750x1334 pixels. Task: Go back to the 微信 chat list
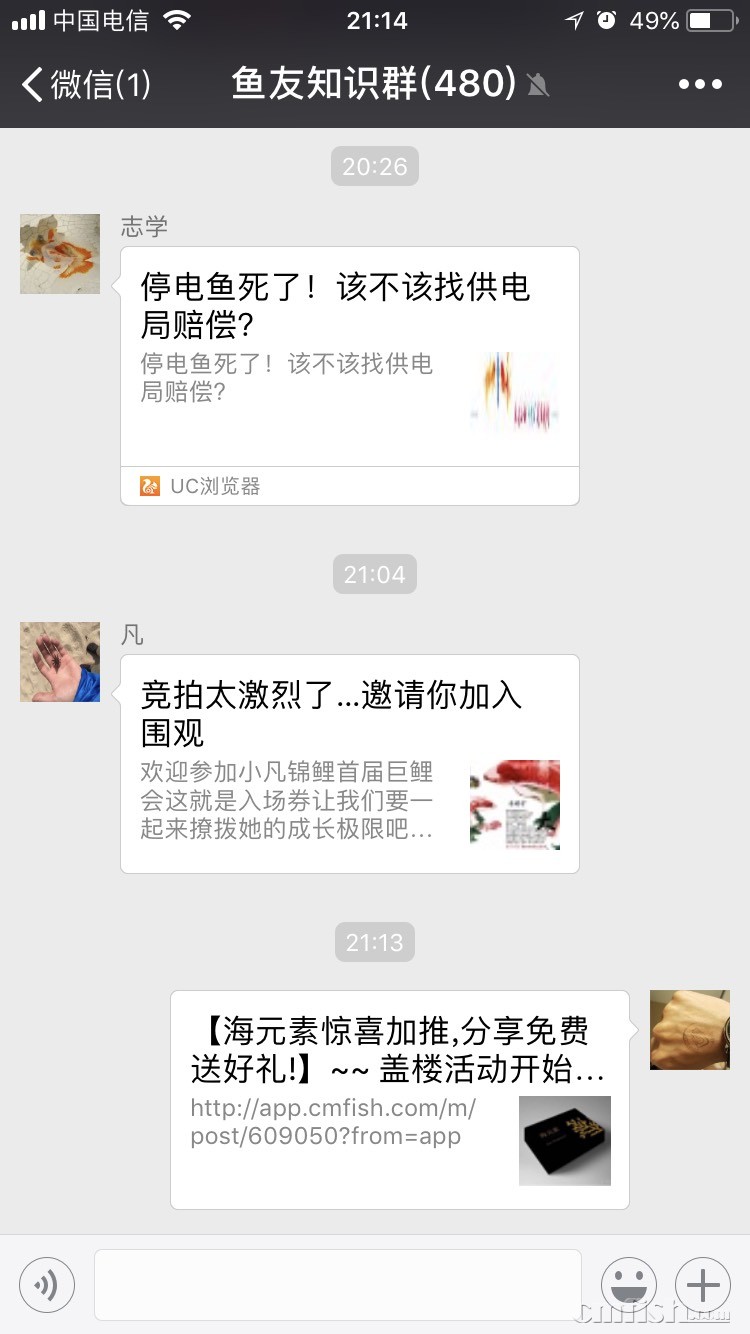85,85
